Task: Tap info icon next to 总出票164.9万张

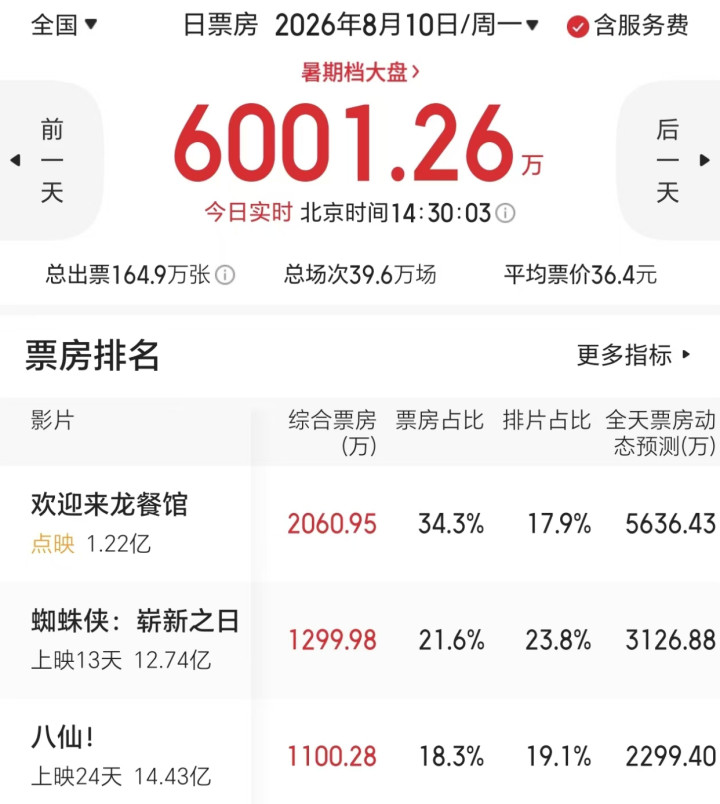Action: tap(225, 275)
